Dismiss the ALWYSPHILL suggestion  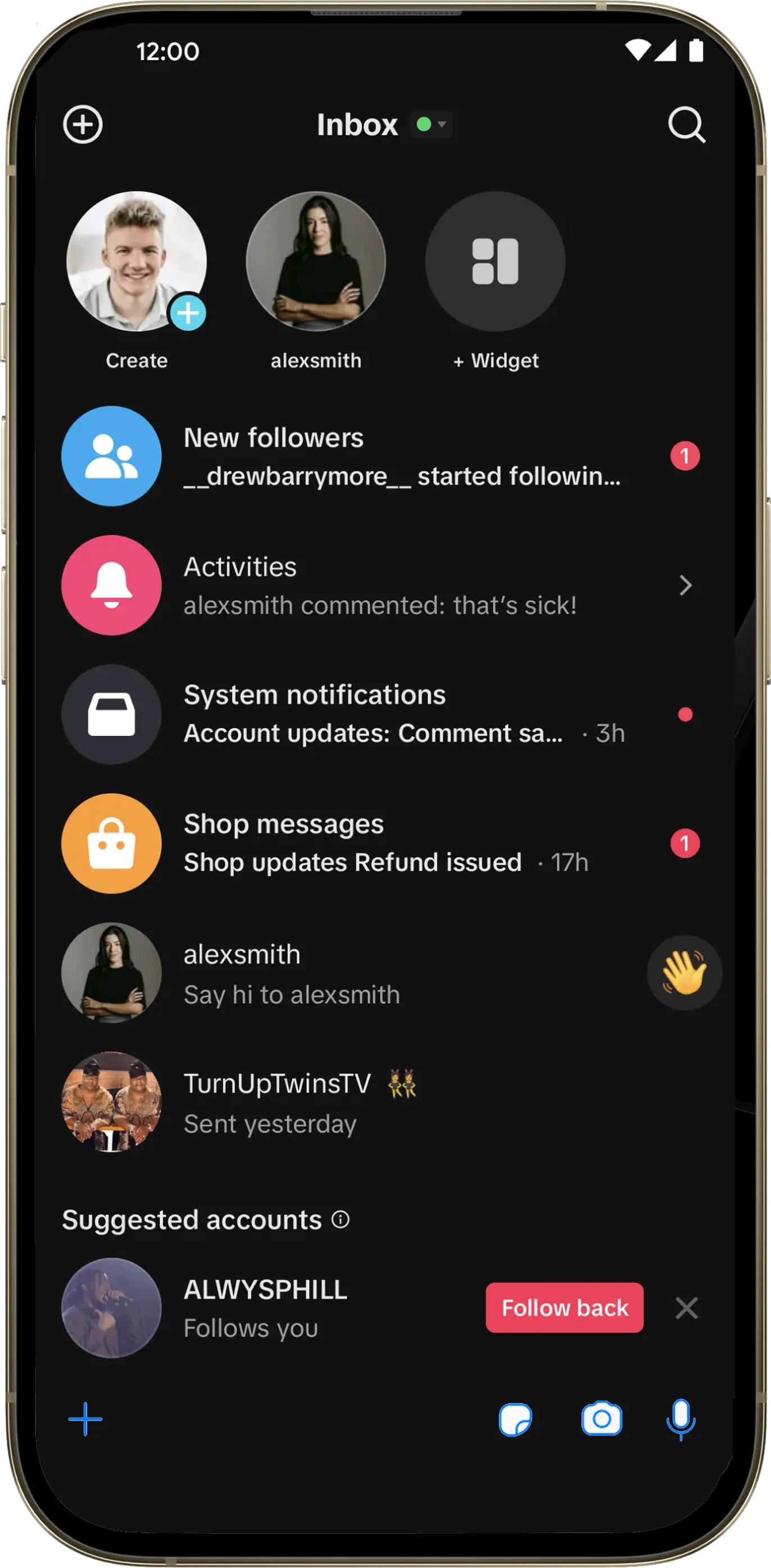coord(686,1307)
